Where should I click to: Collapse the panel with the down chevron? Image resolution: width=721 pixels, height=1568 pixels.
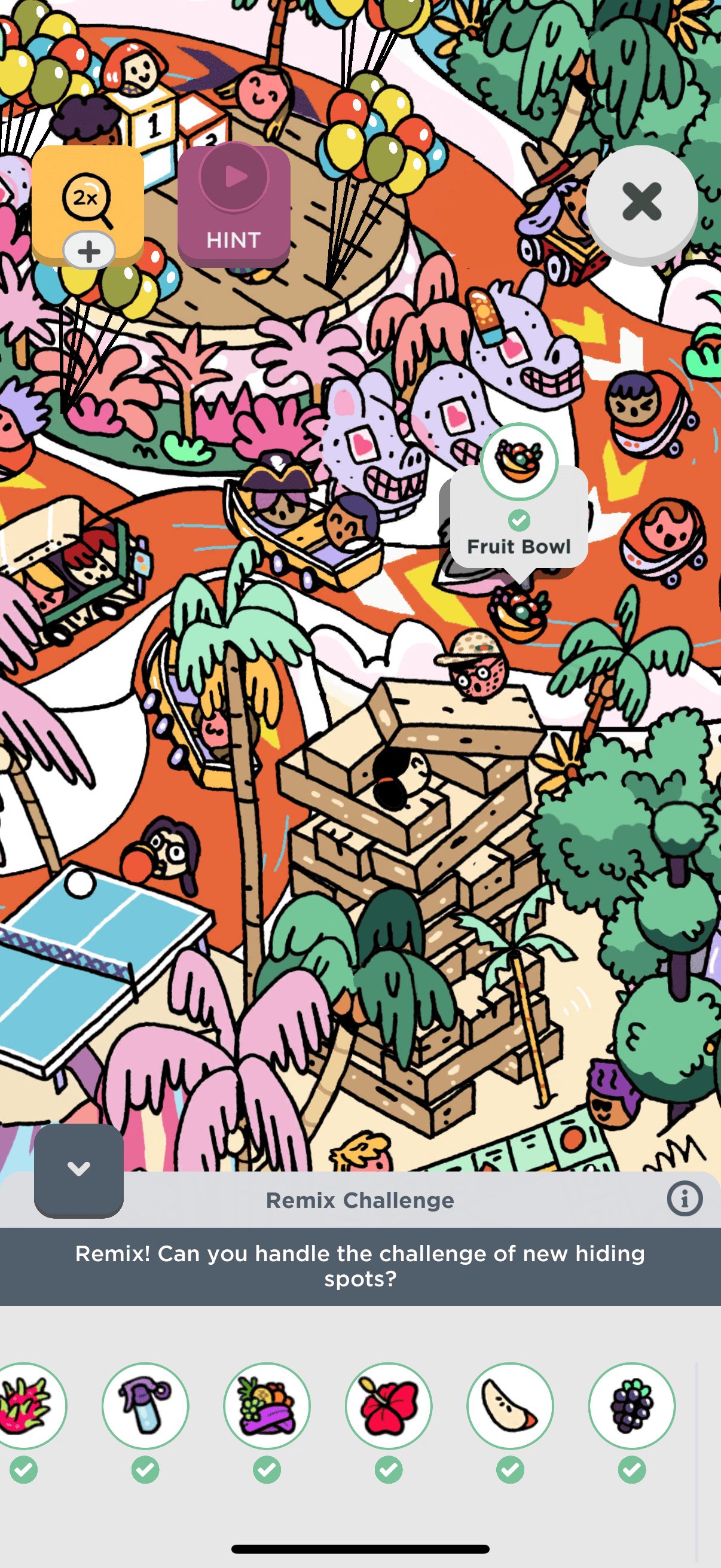[x=79, y=1169]
